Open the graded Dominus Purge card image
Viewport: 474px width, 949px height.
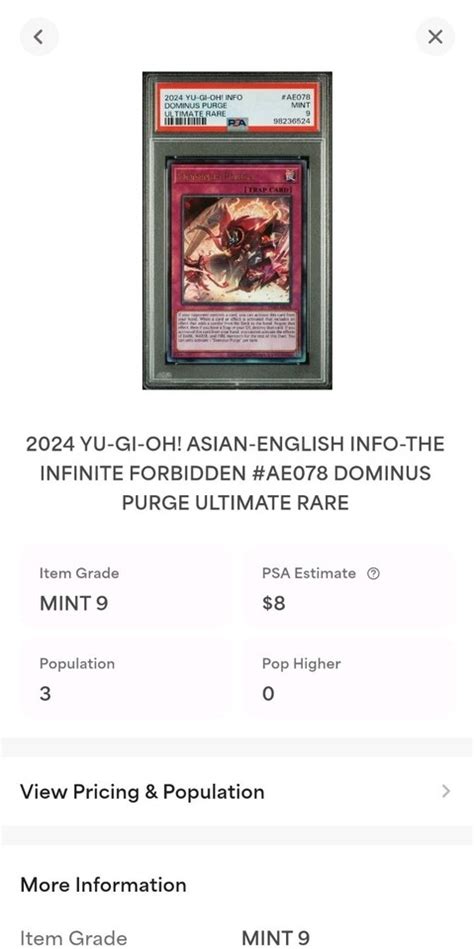click(x=237, y=231)
